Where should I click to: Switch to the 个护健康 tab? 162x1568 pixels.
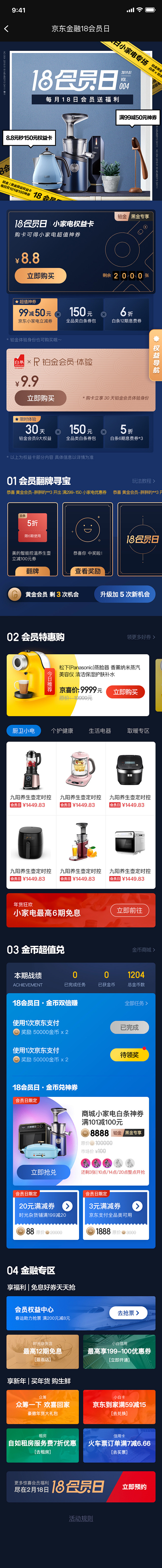(x=62, y=730)
